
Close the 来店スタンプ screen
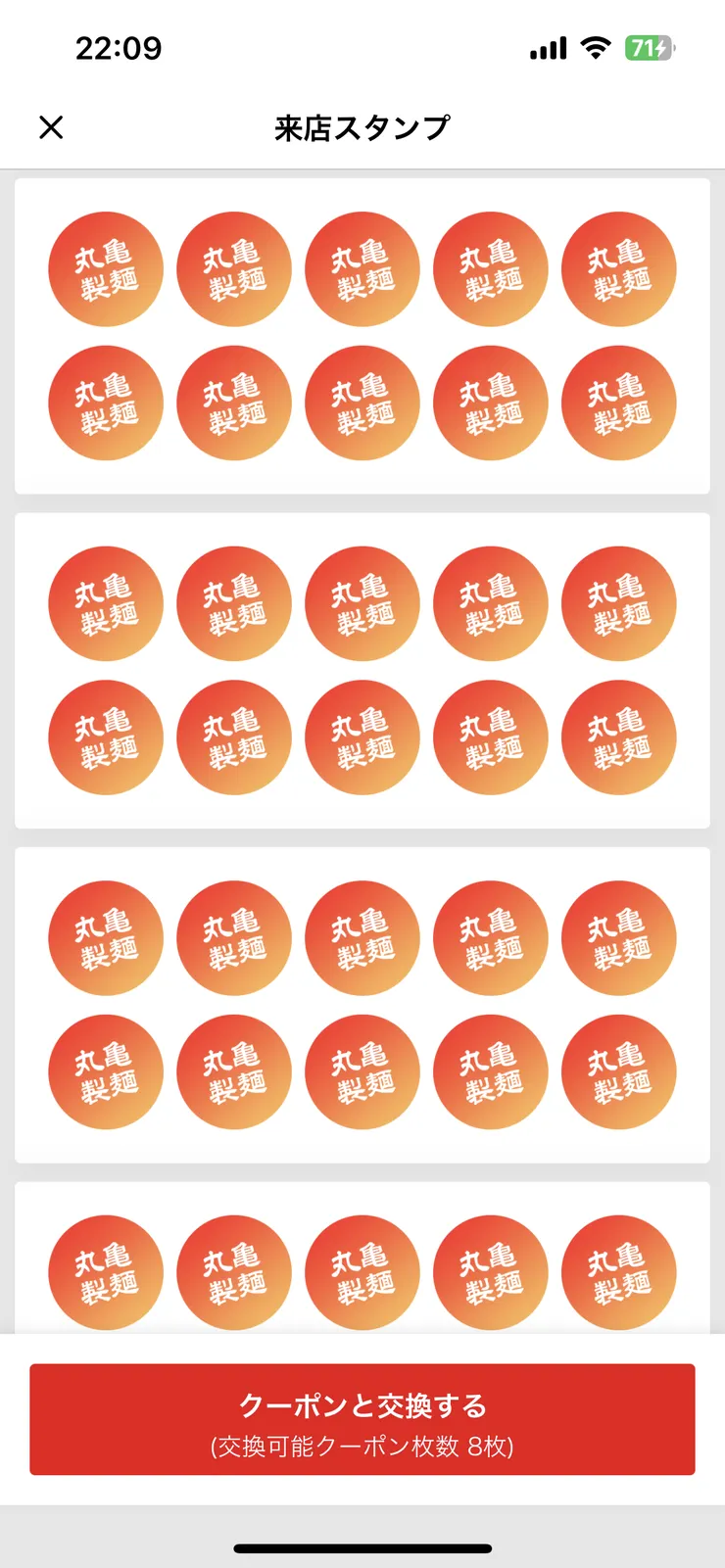(x=51, y=127)
